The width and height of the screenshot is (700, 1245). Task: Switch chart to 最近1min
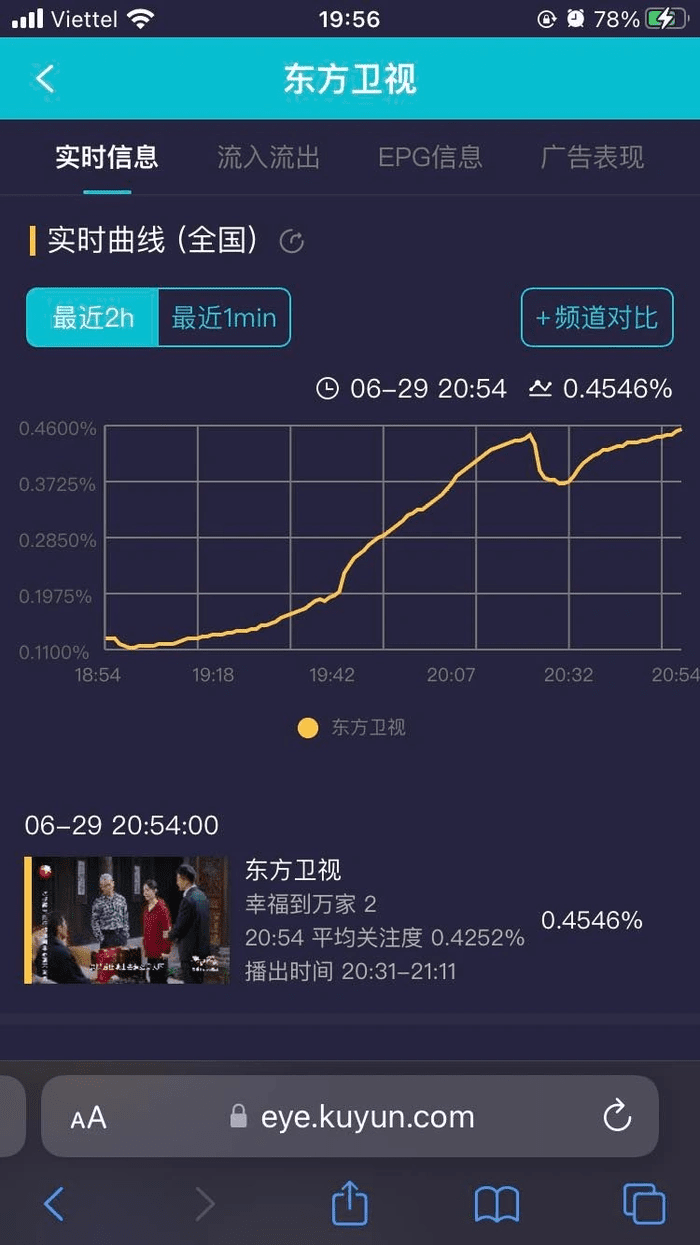[x=224, y=318]
